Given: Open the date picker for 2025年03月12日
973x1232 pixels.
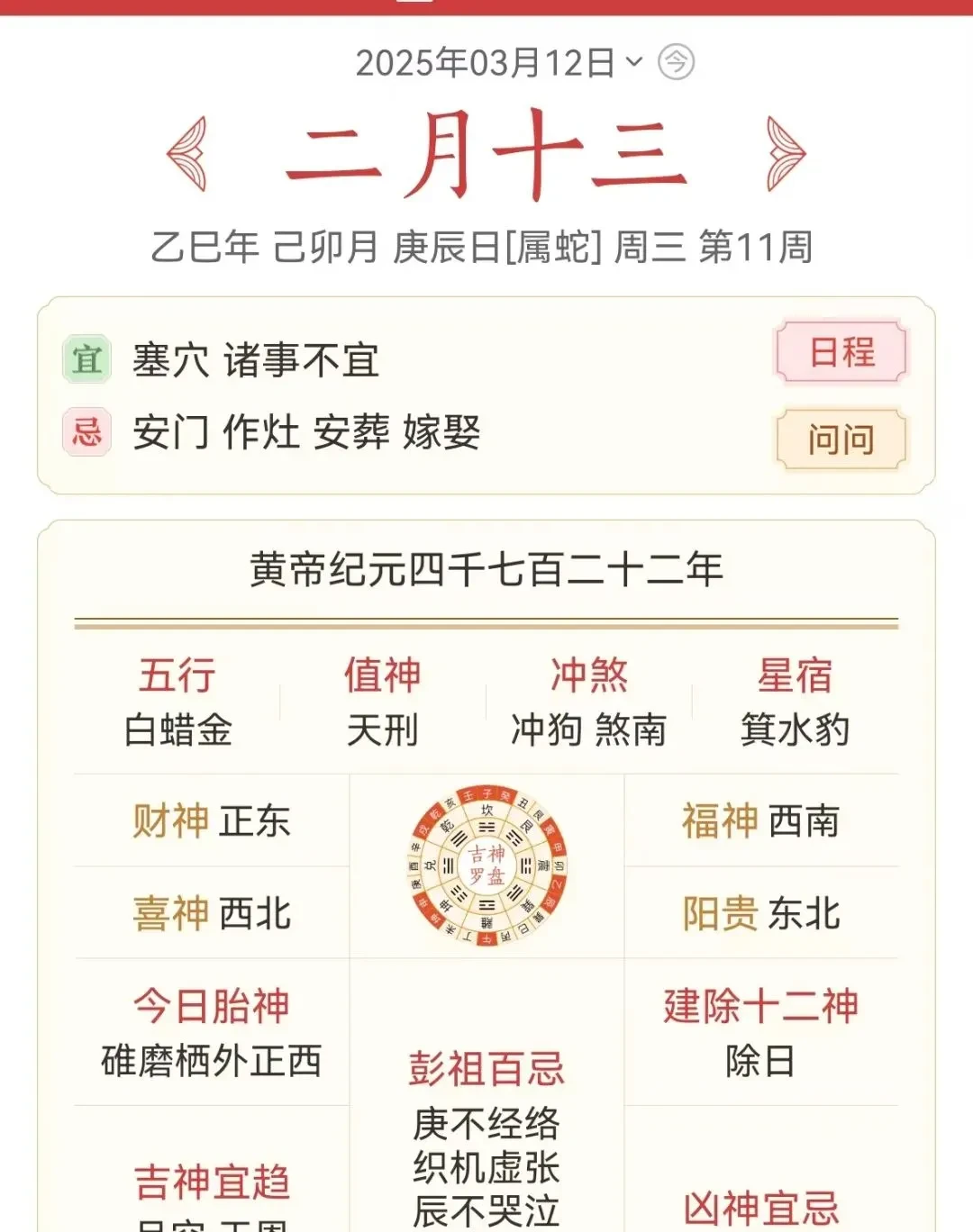Looking at the screenshot, I should click(x=498, y=63).
